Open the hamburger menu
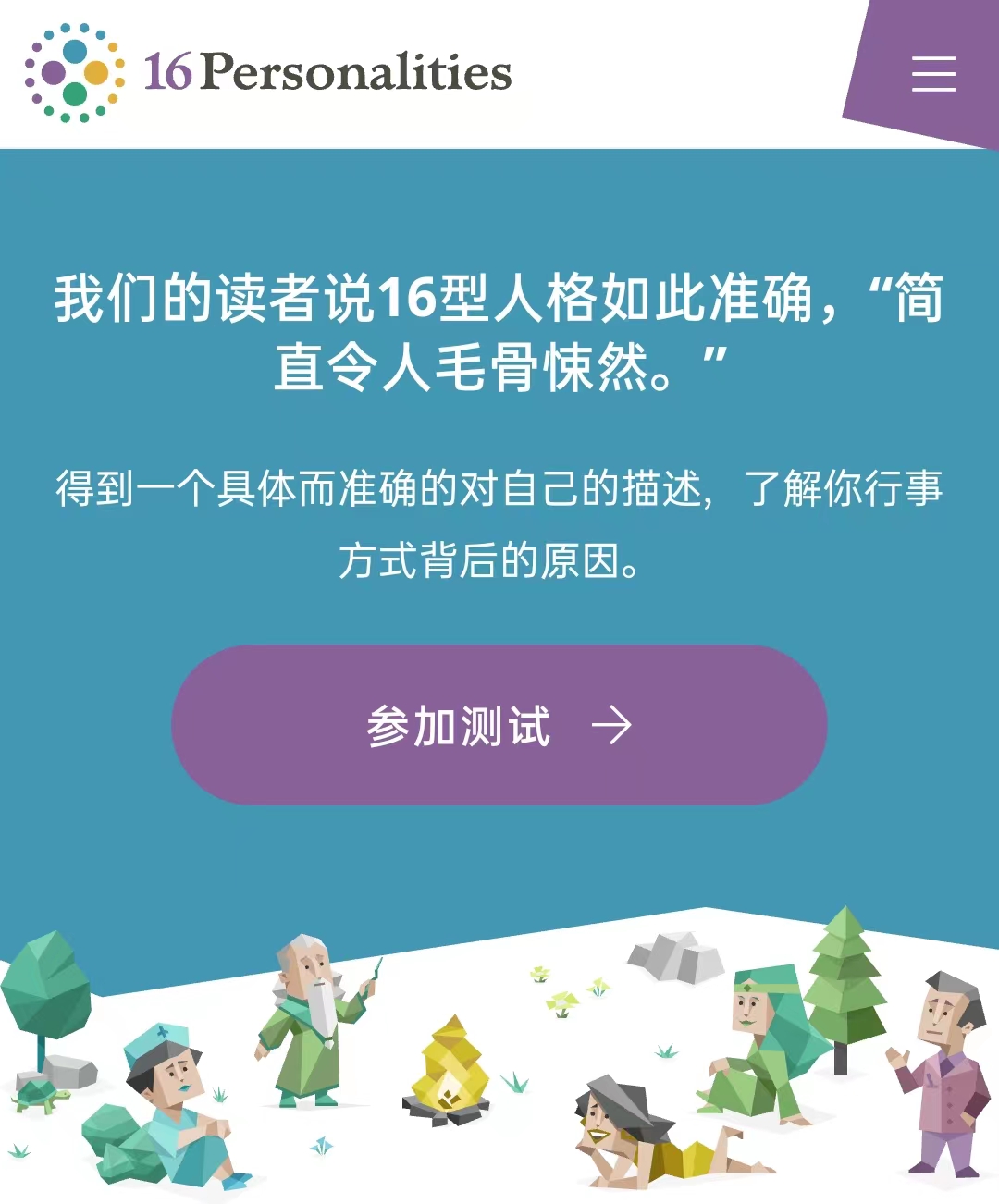Viewport: 999px width, 1204px height. 933,73
